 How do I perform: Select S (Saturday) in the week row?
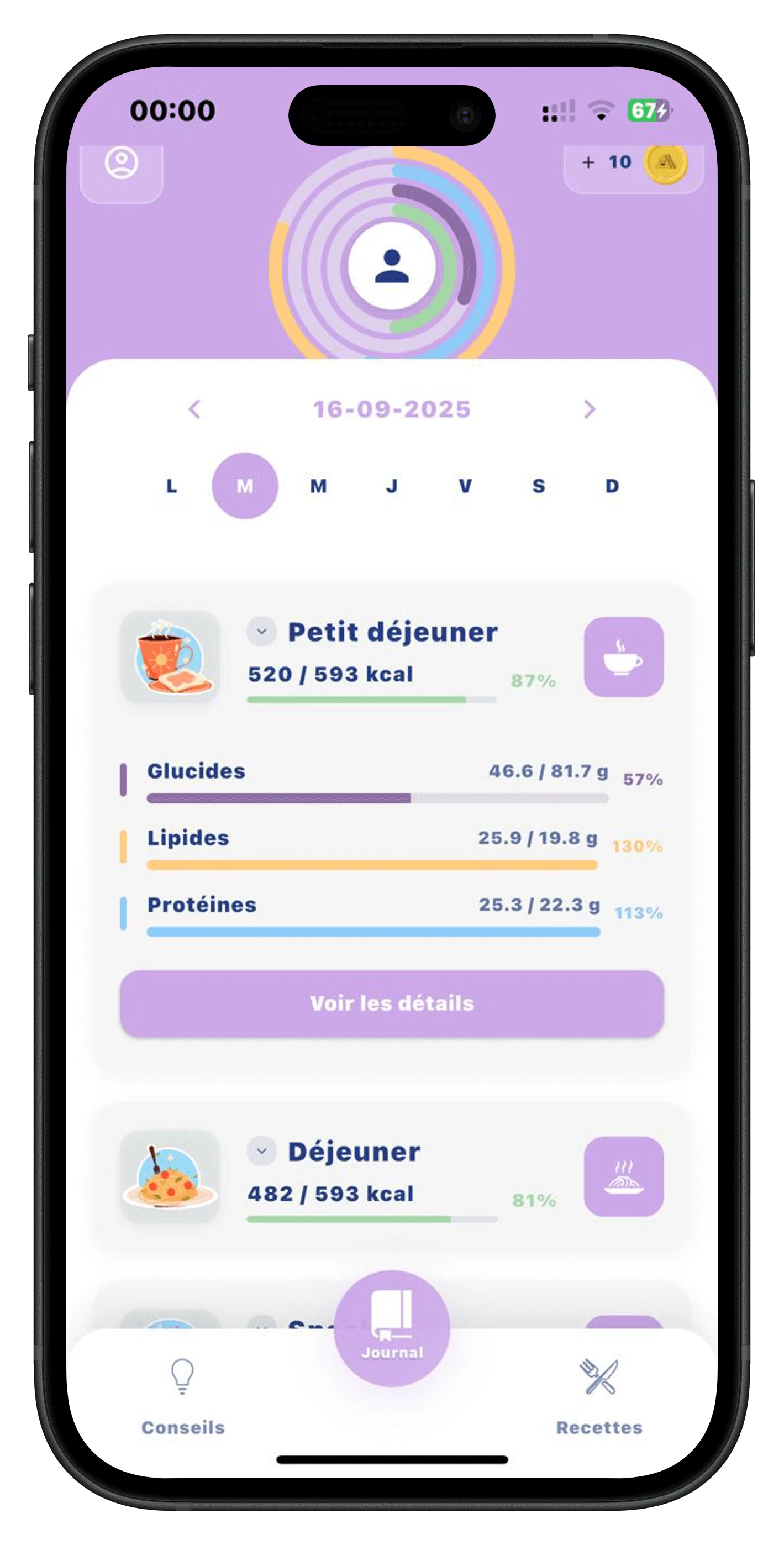(x=539, y=486)
